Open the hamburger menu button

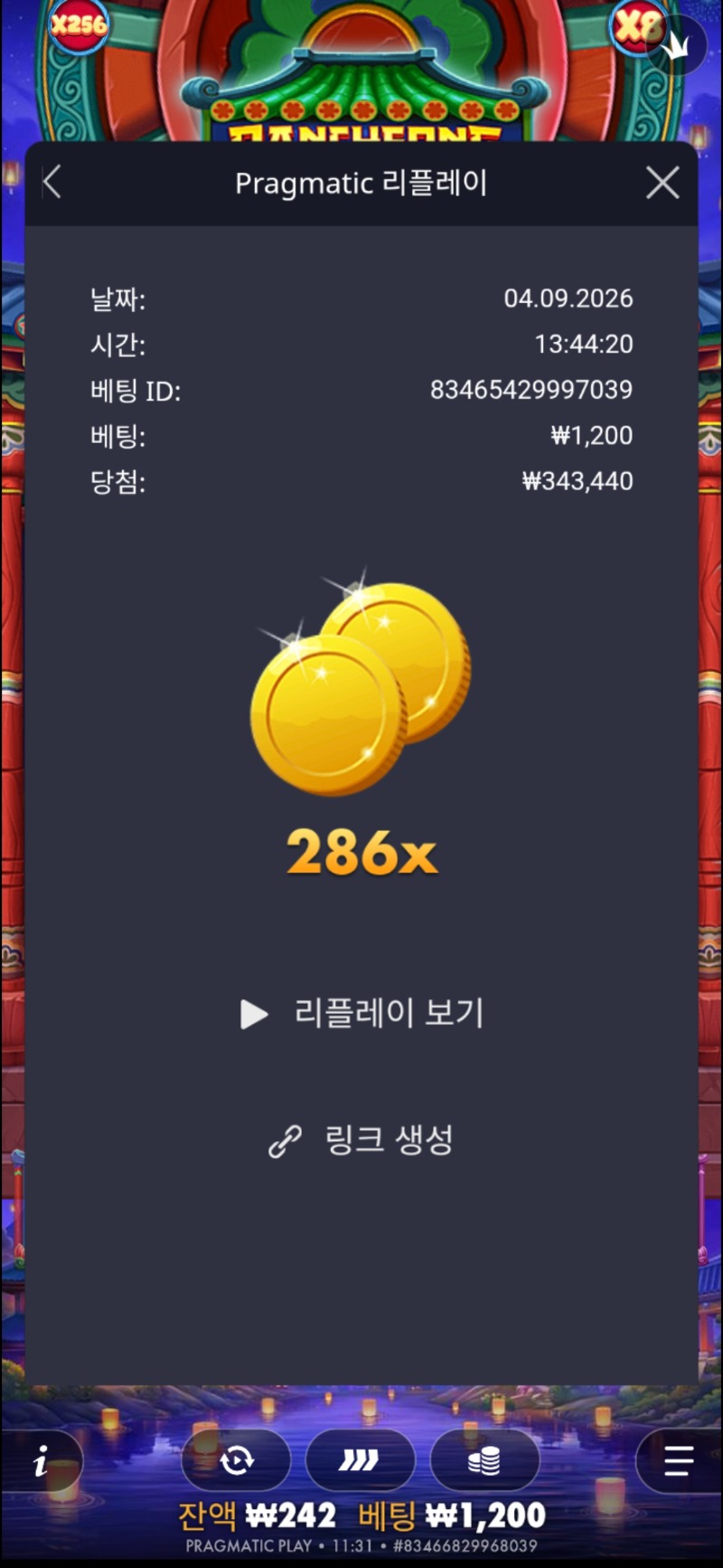tap(678, 1460)
